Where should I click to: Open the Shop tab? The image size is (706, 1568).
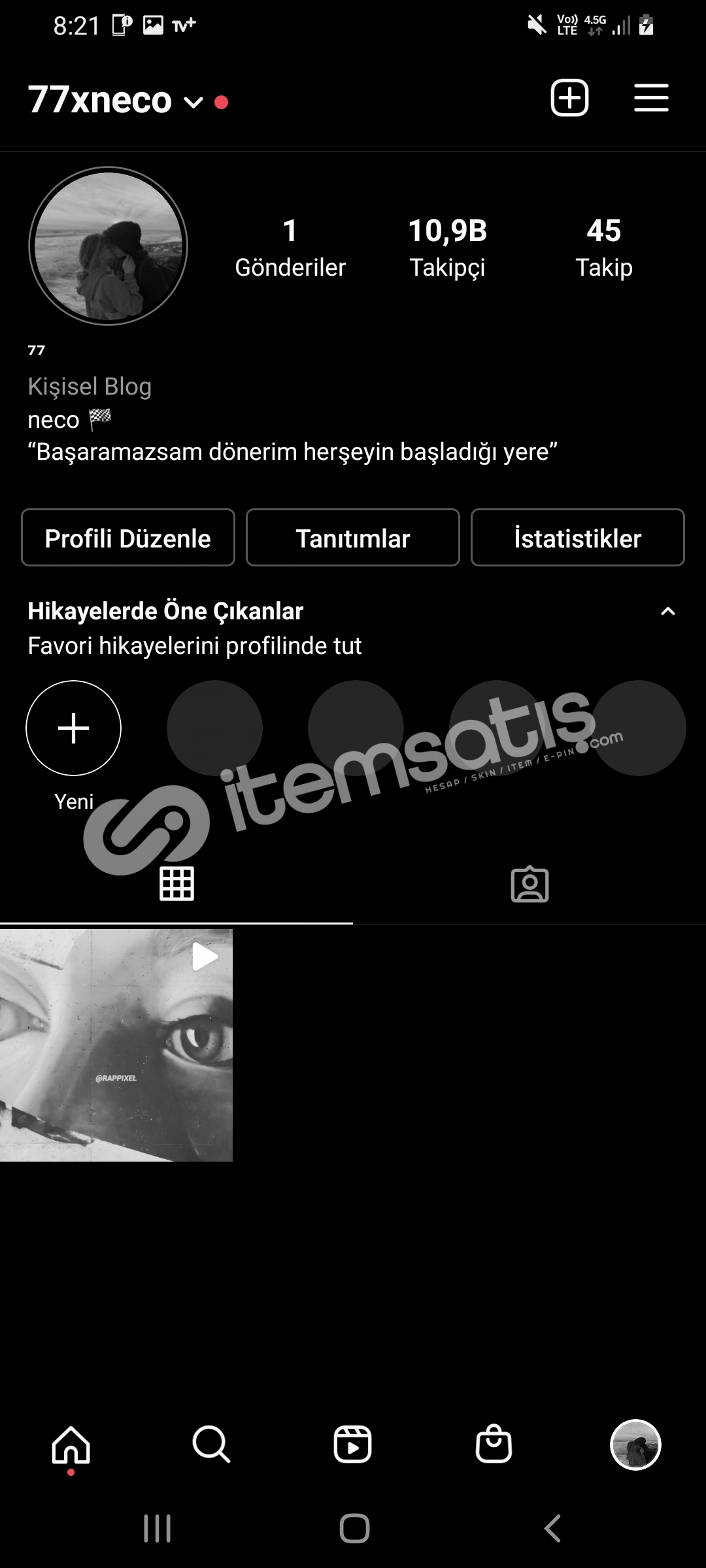[x=494, y=1444]
